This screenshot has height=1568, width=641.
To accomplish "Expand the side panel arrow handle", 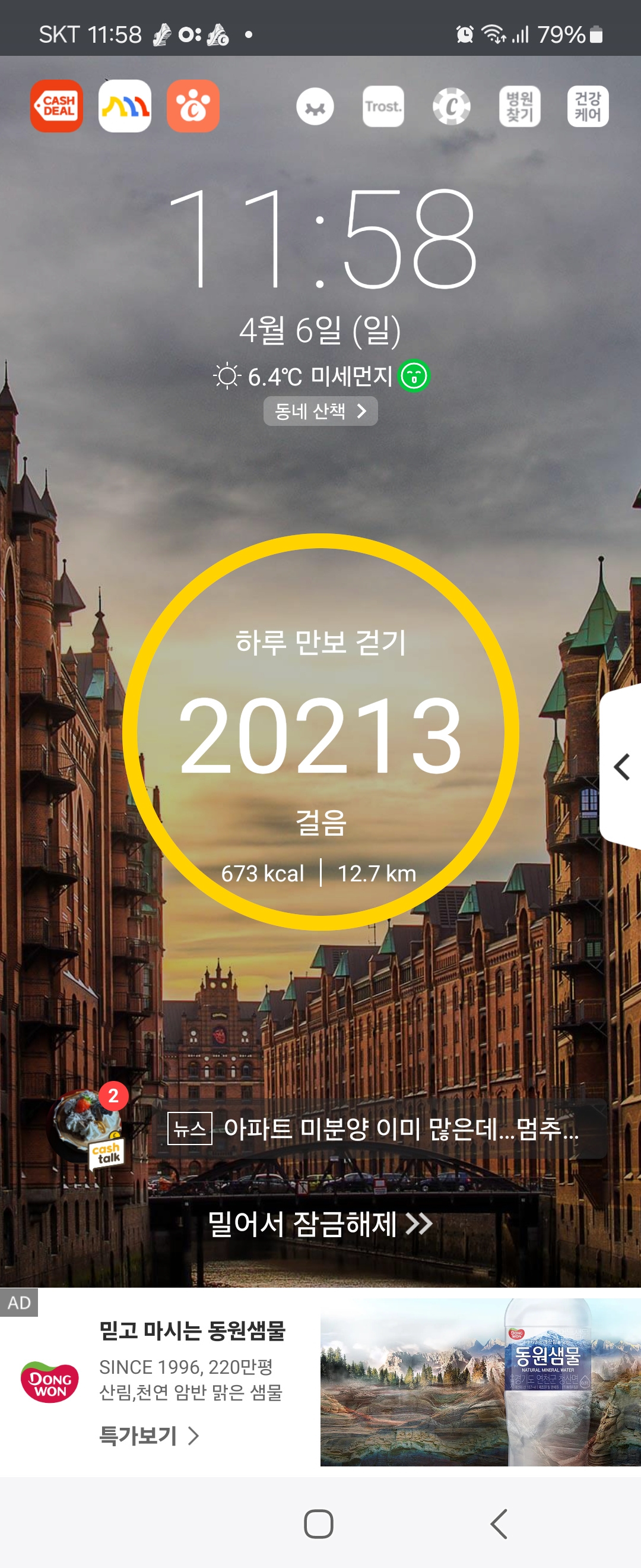I will tap(621, 767).
